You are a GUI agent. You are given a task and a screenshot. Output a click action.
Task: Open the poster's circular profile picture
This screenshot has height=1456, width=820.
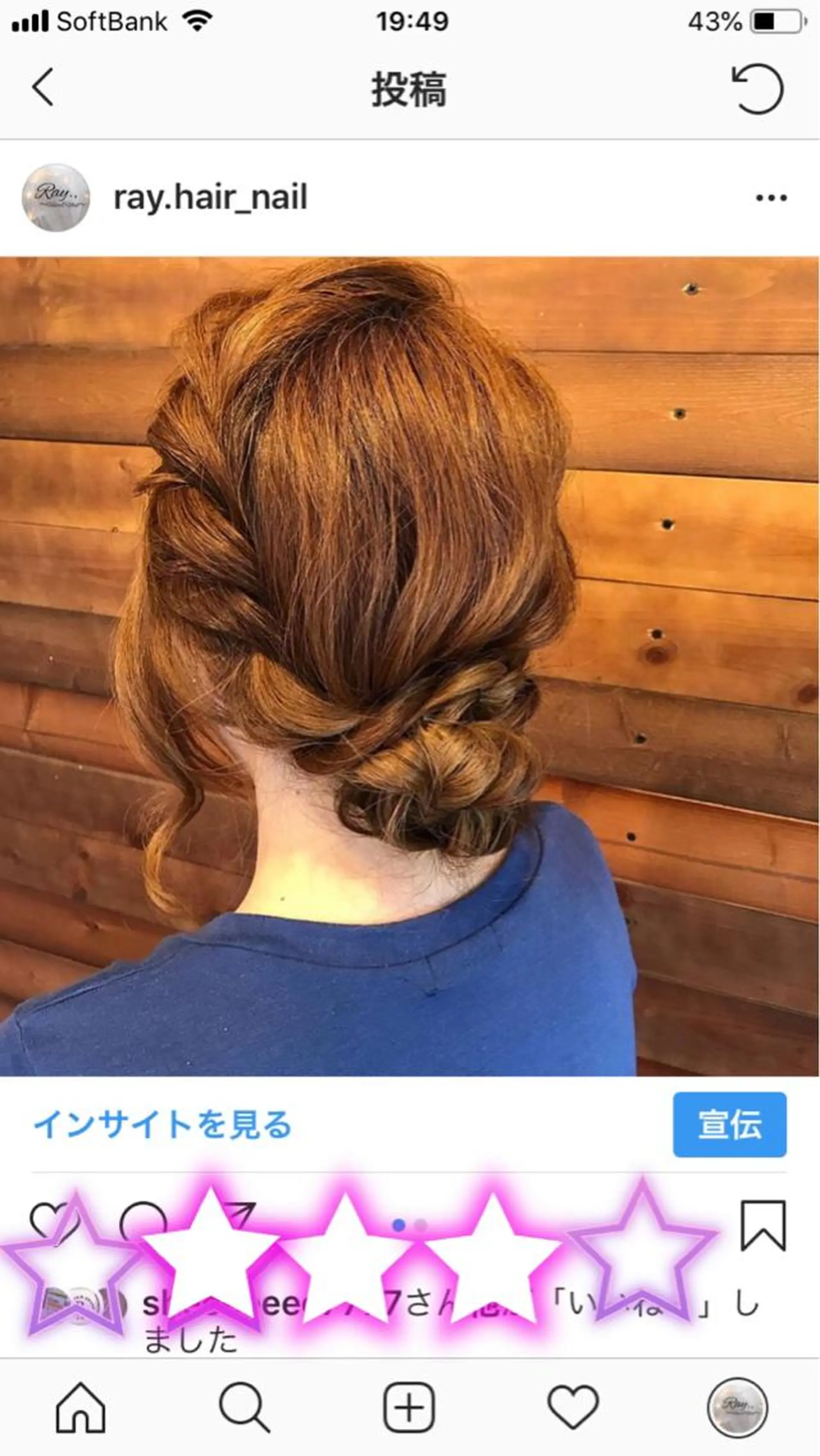[x=56, y=197]
